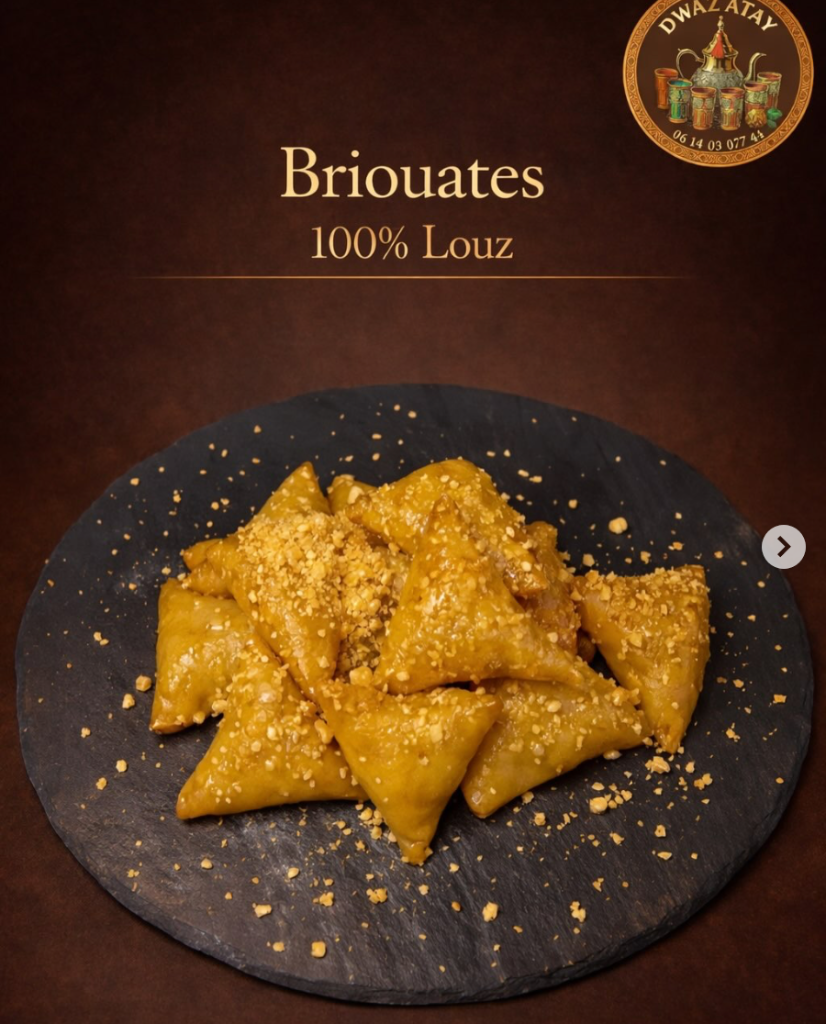The image size is (826, 1024).
Task: Click the green mint leaf in the logo
Action: pyautogui.click(x=774, y=115)
